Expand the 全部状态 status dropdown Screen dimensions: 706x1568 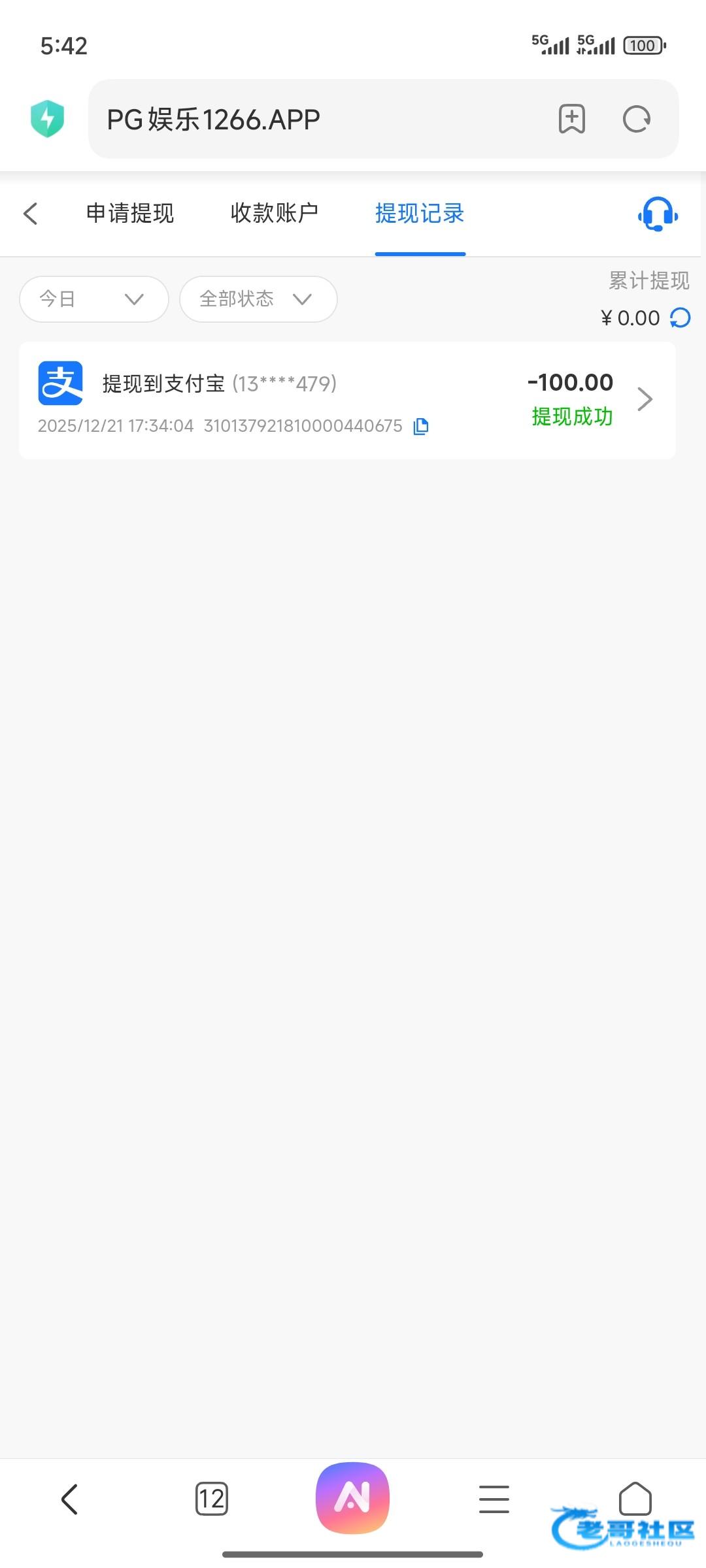(x=258, y=299)
